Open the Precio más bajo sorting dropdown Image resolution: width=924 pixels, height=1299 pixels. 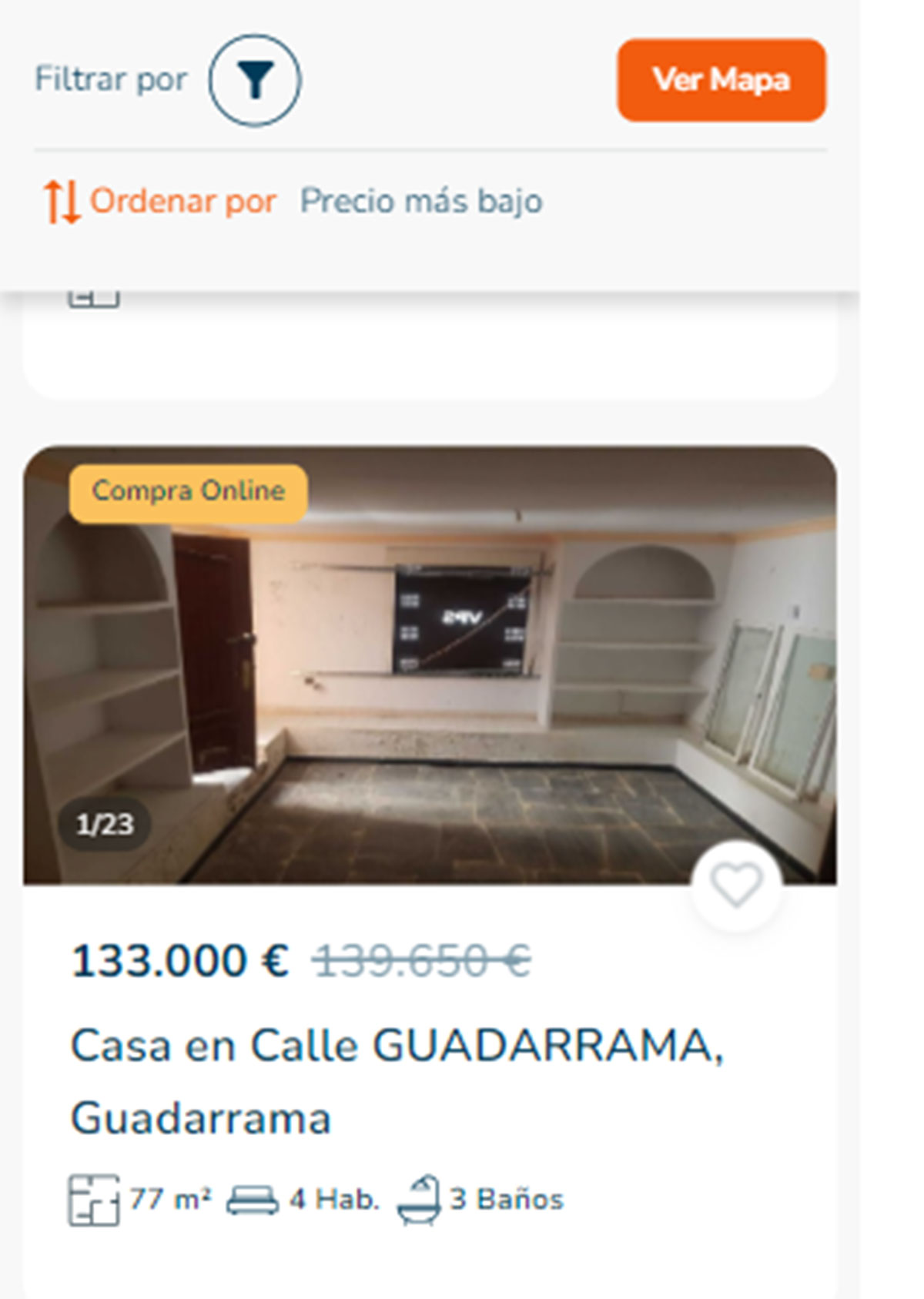point(420,199)
